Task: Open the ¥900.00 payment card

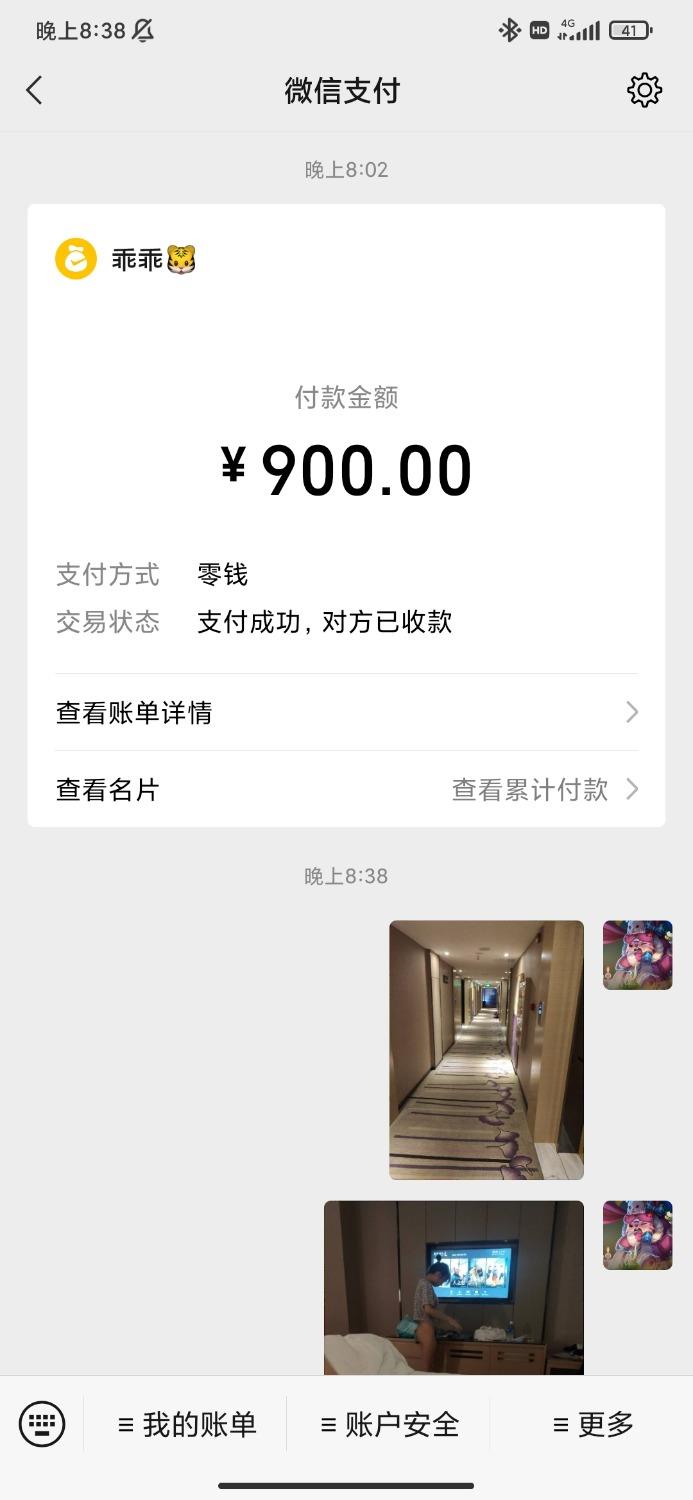Action: pyautogui.click(x=346, y=470)
